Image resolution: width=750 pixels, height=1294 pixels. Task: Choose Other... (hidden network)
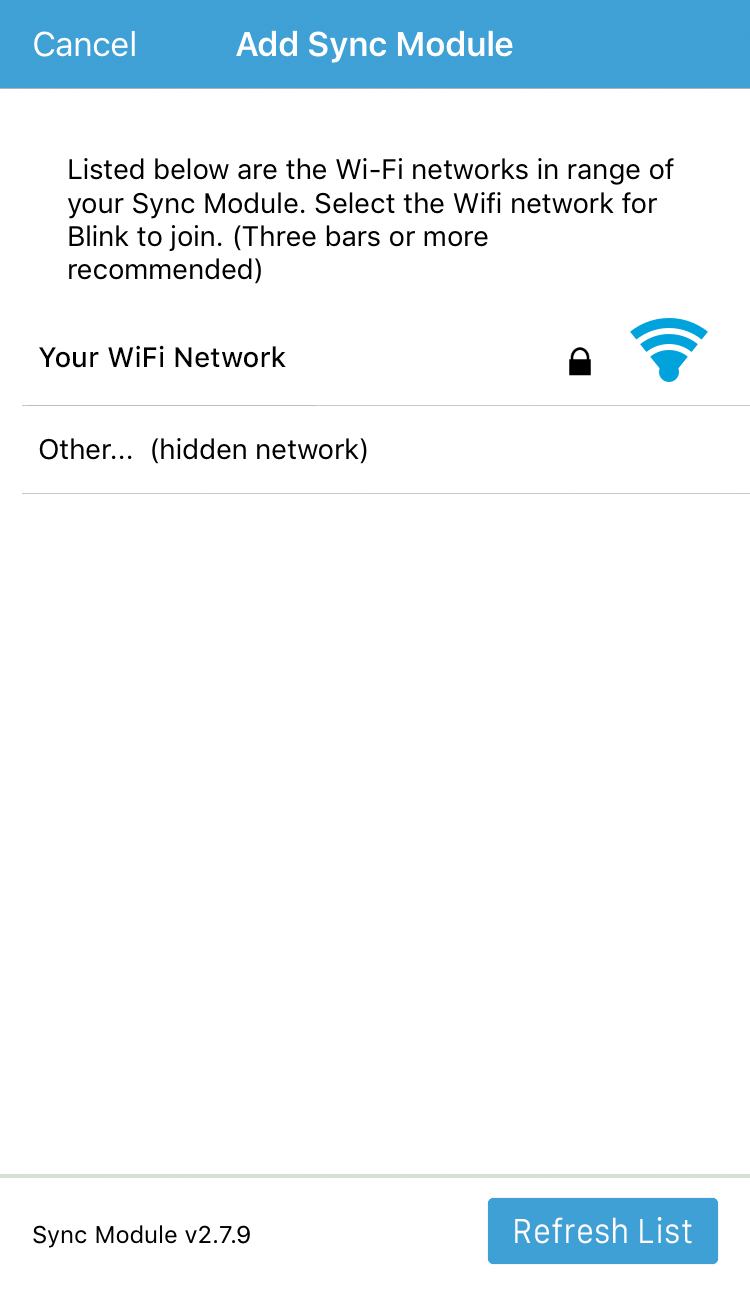386,450
